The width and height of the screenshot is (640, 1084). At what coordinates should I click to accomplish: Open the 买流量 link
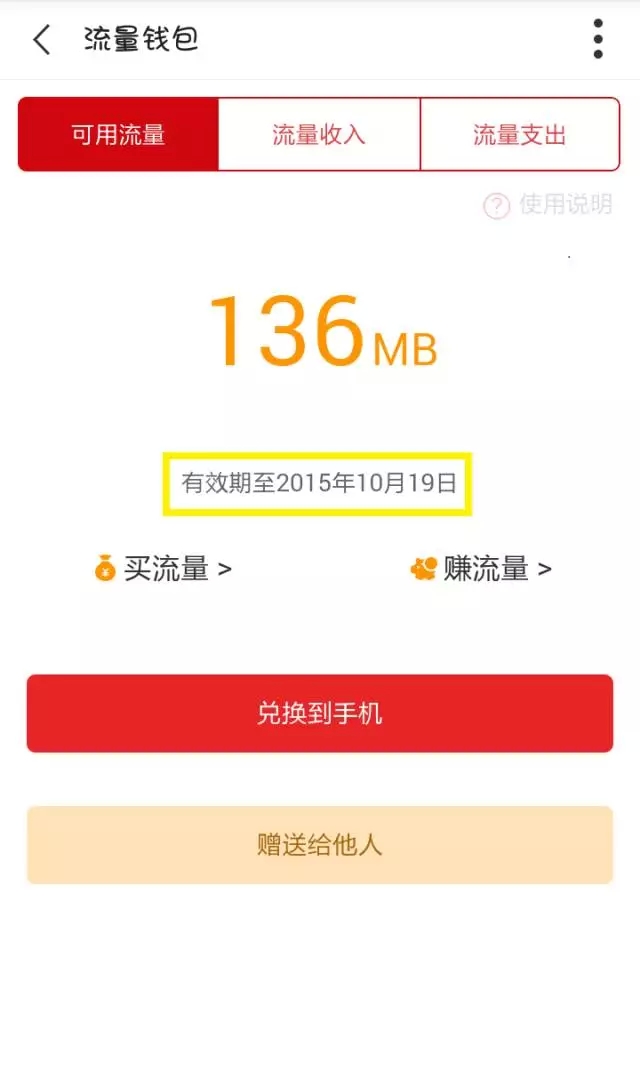163,569
